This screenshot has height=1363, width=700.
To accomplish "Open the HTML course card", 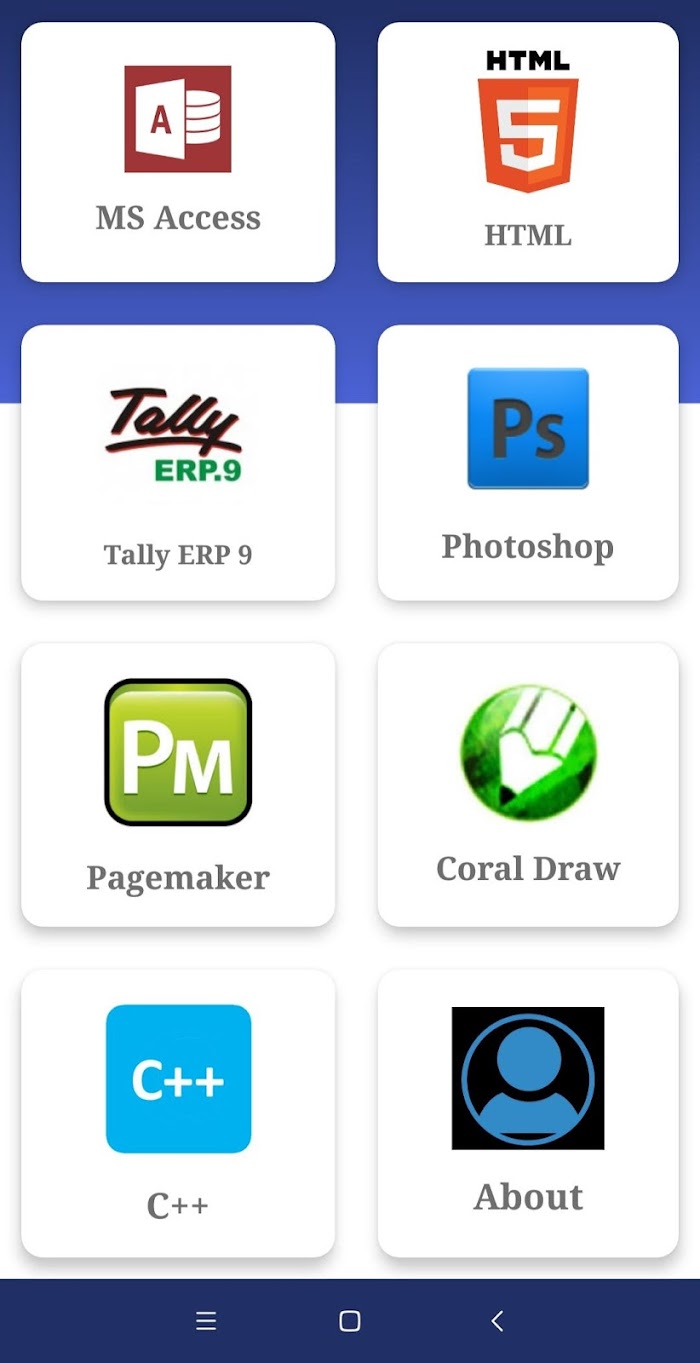I will pyautogui.click(x=528, y=152).
